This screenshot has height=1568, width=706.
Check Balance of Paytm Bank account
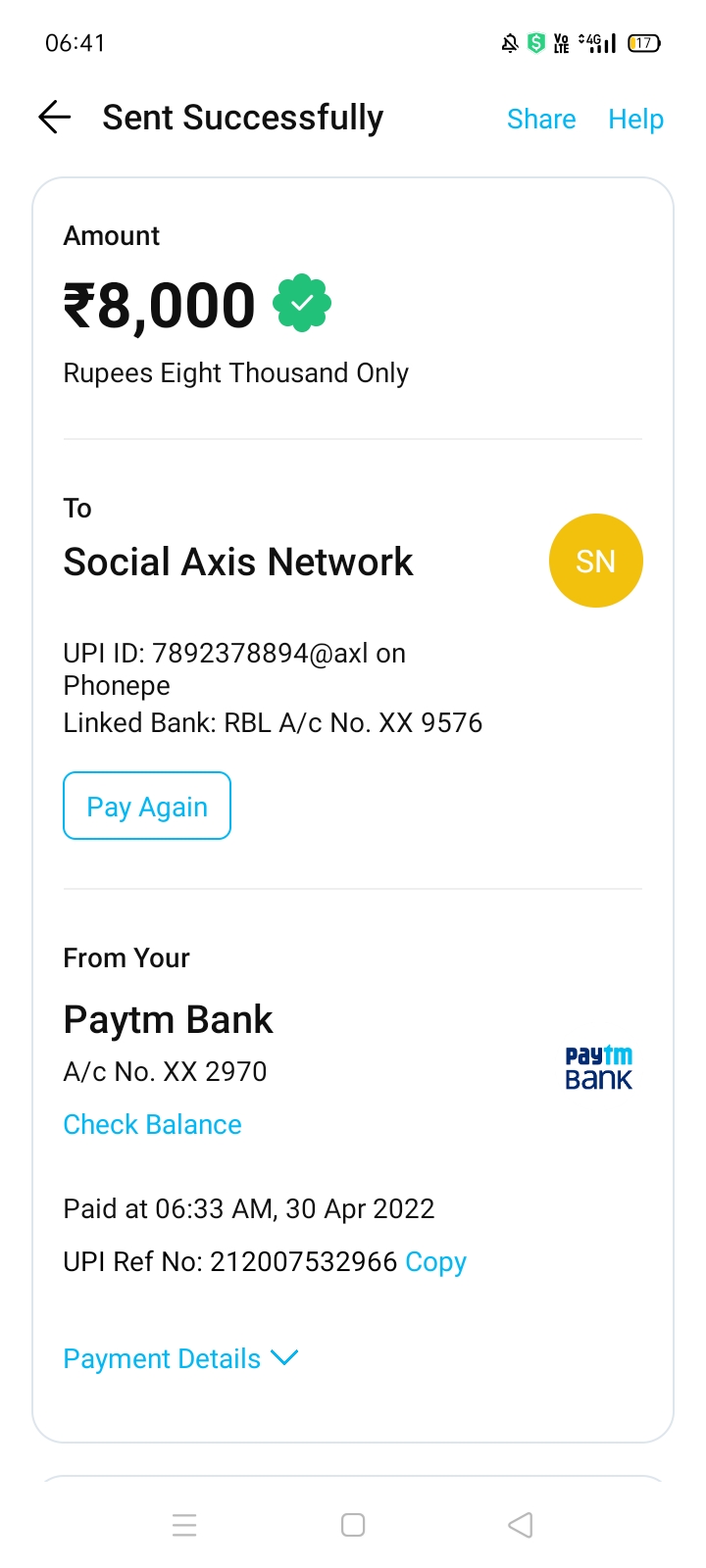coord(152,1124)
